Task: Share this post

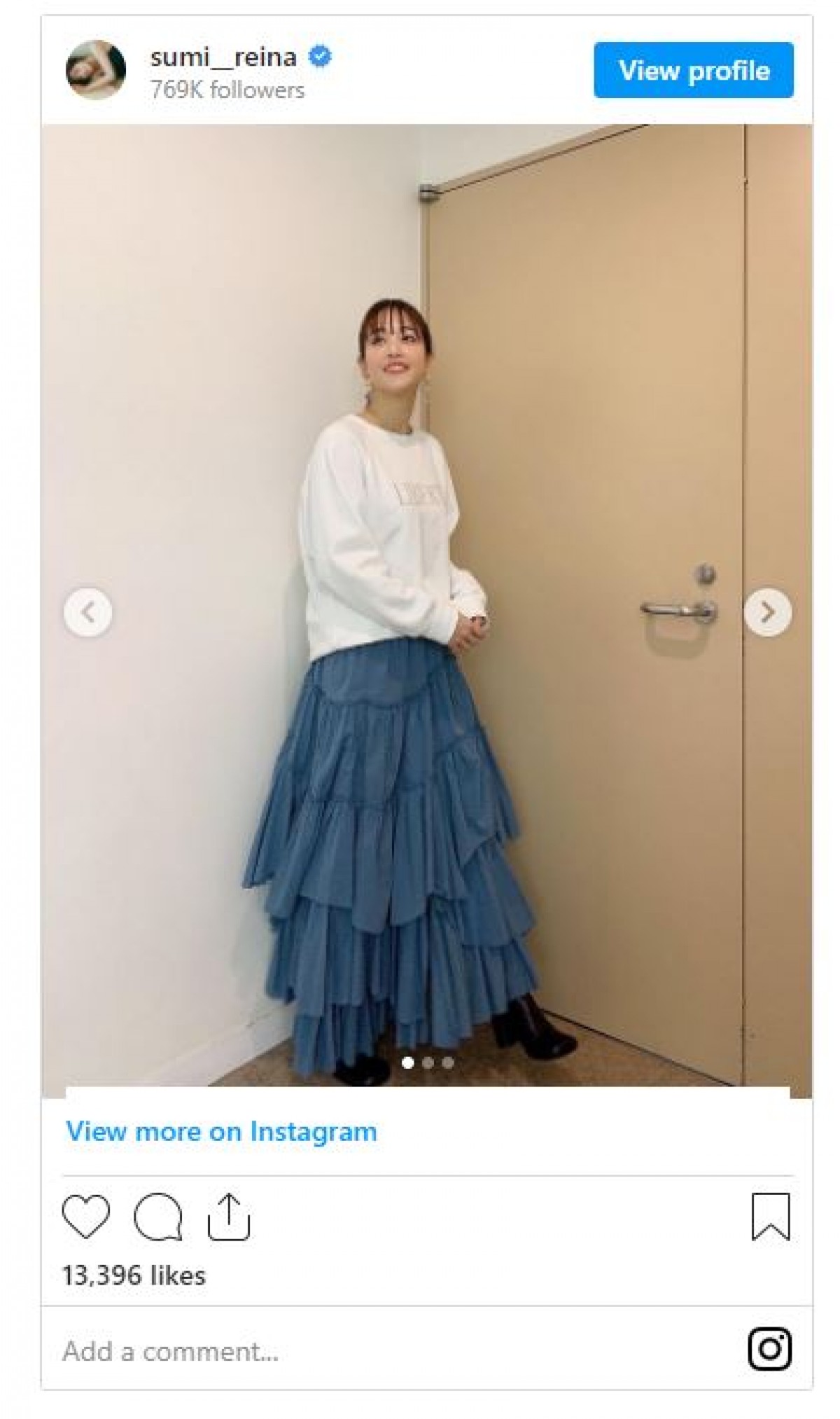Action: [x=229, y=1217]
